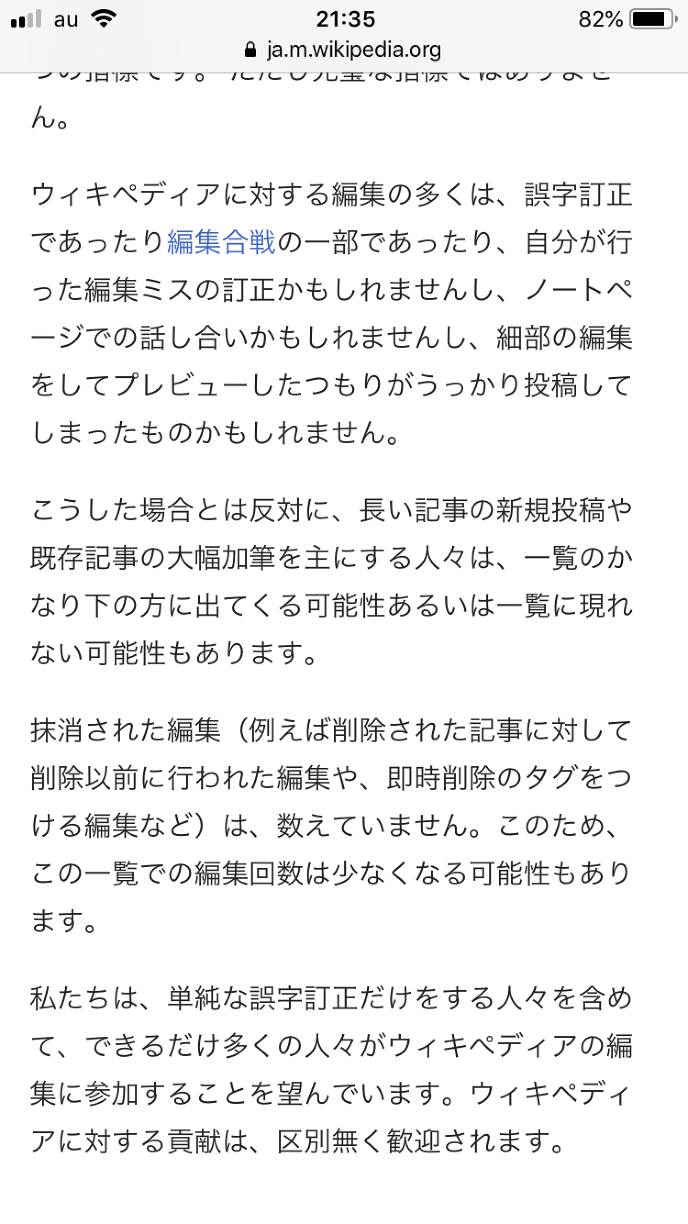The image size is (688, 1224).
Task: Open the 編集合戦 link
Action: 221,243
